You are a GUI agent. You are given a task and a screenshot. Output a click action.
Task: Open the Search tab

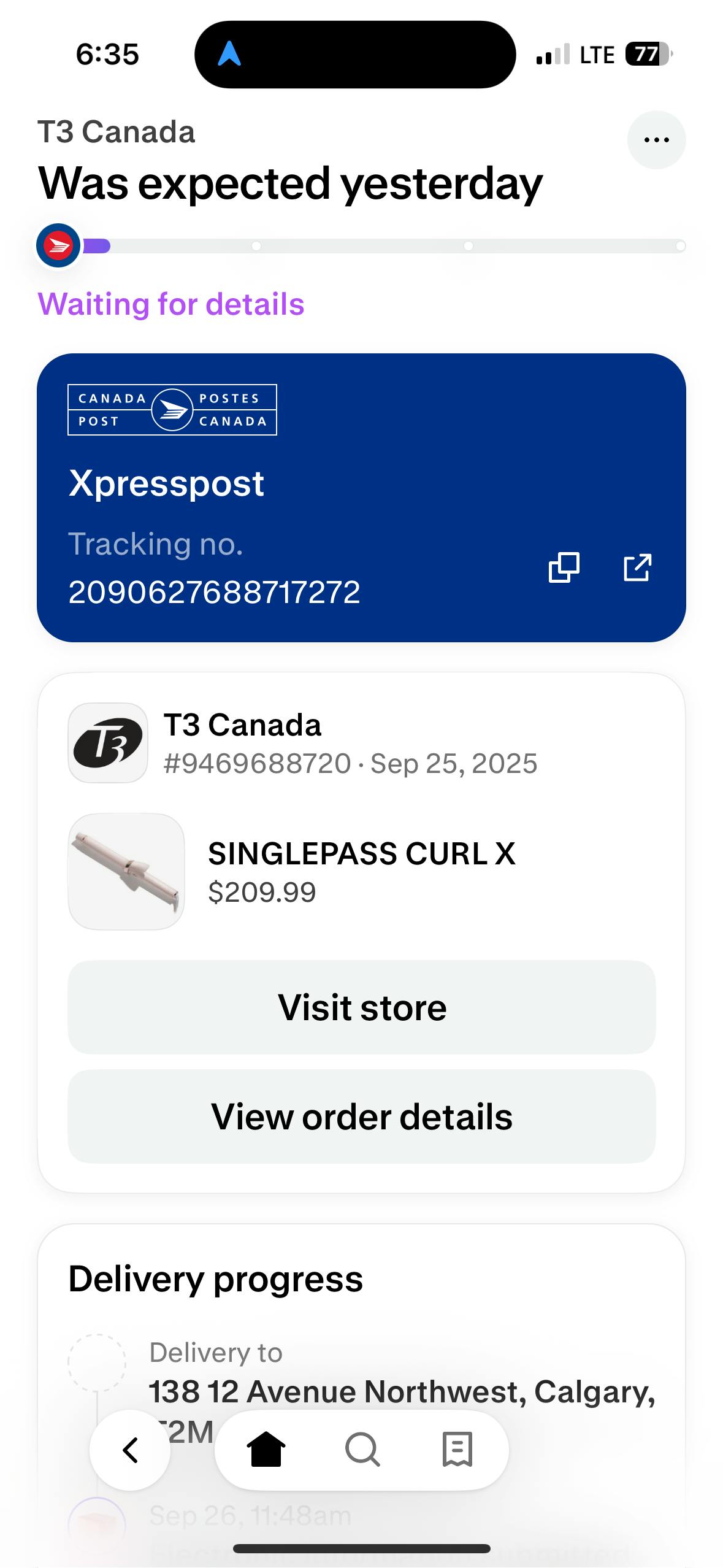click(x=362, y=1450)
